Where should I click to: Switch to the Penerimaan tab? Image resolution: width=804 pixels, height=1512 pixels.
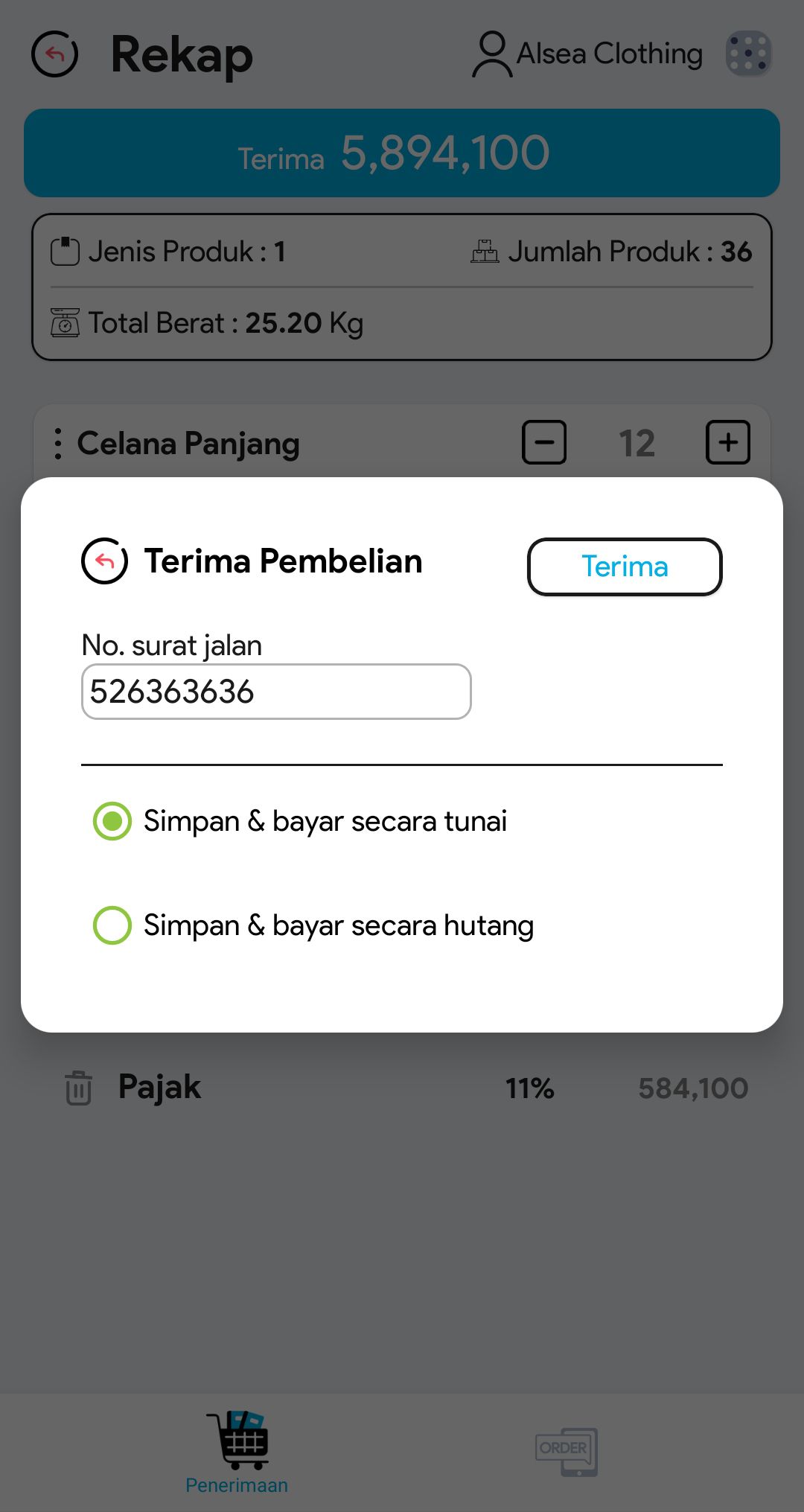237,1452
